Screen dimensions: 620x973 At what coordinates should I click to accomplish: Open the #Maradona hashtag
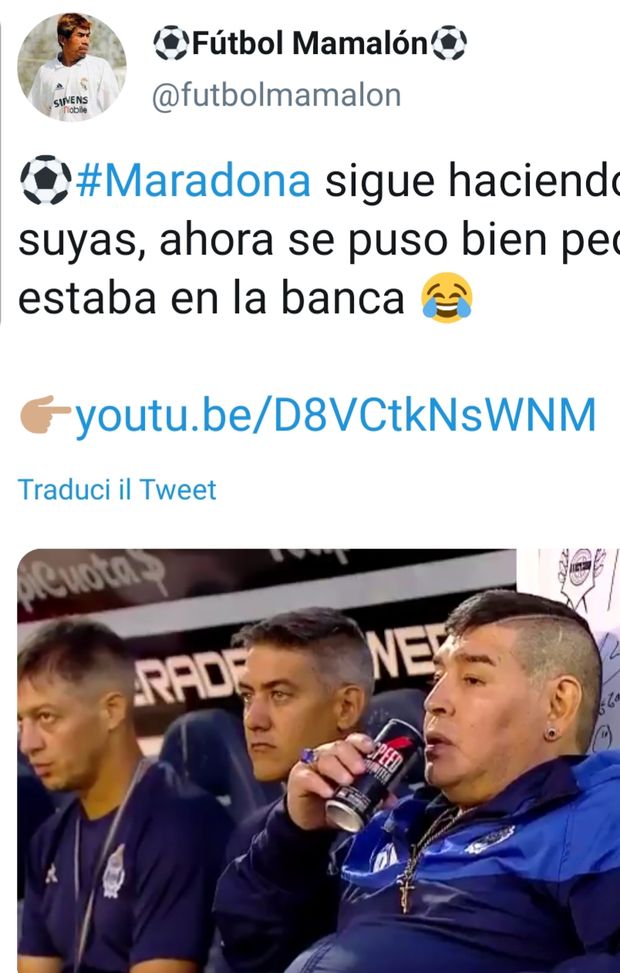tap(193, 182)
